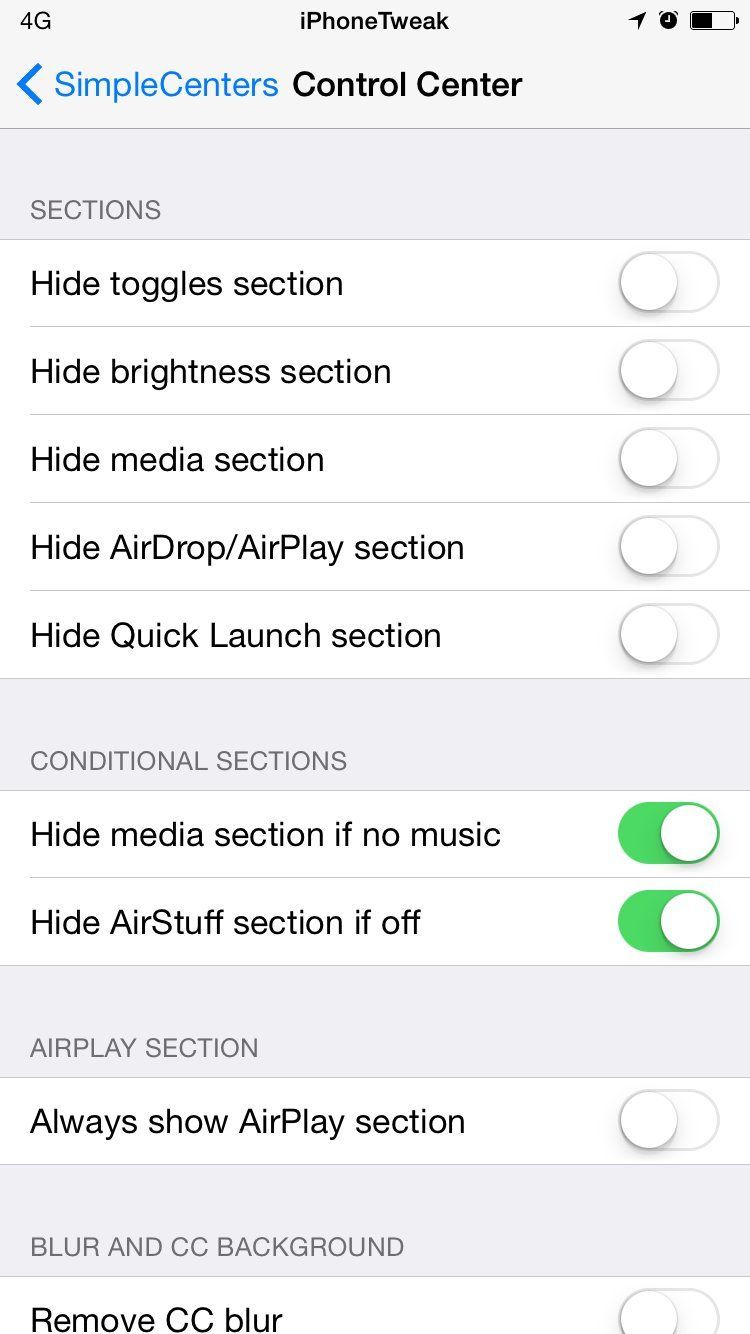Tap the back chevron arrow icon

[29, 85]
